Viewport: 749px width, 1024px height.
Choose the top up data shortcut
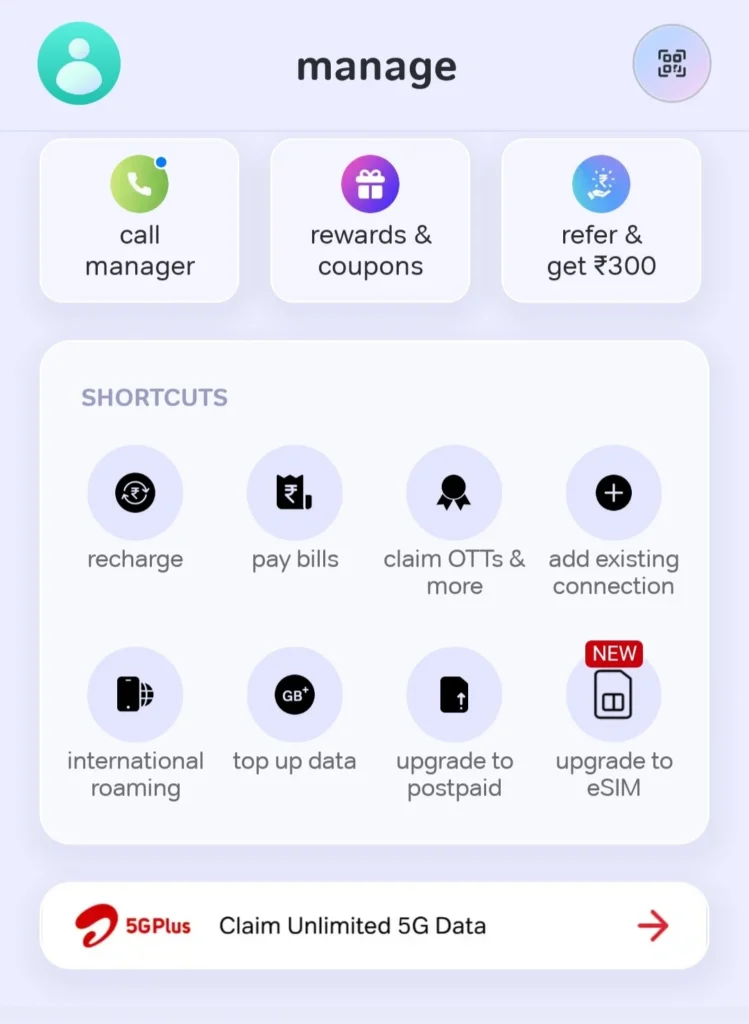click(294, 695)
